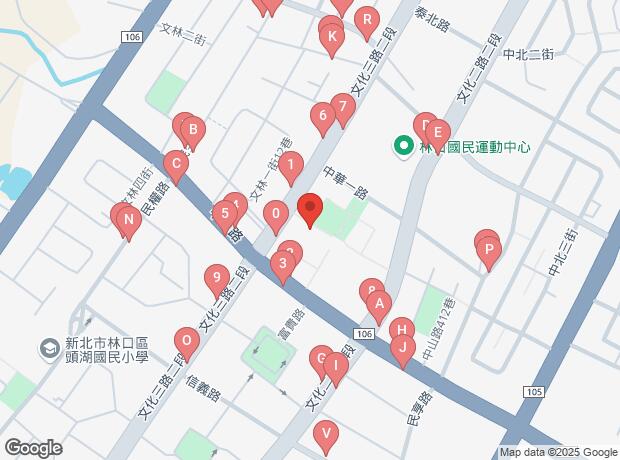Select marker O
620x460 pixels.
(x=186, y=340)
